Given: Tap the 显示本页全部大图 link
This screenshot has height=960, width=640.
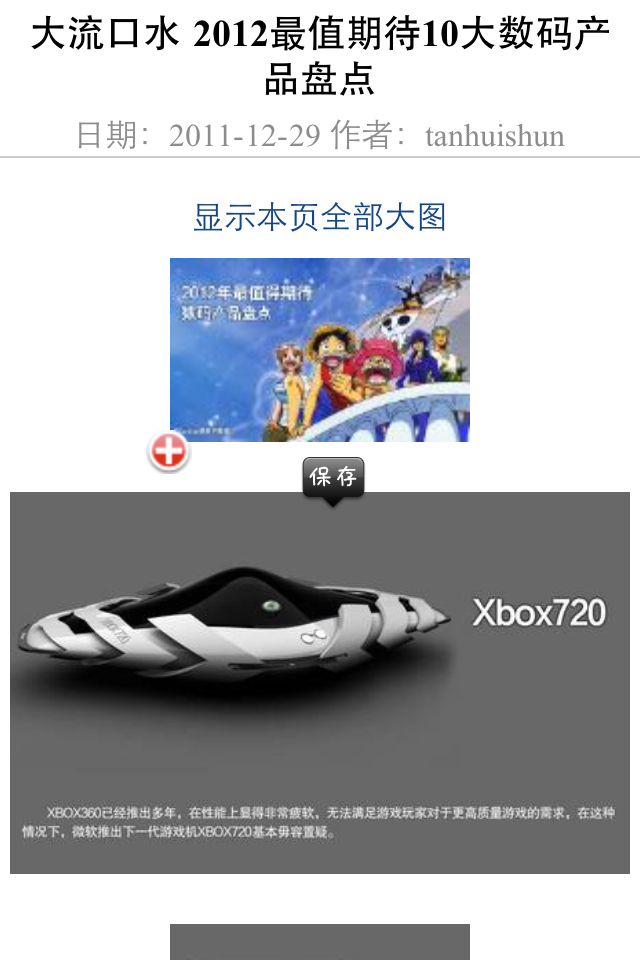Looking at the screenshot, I should [319, 217].
